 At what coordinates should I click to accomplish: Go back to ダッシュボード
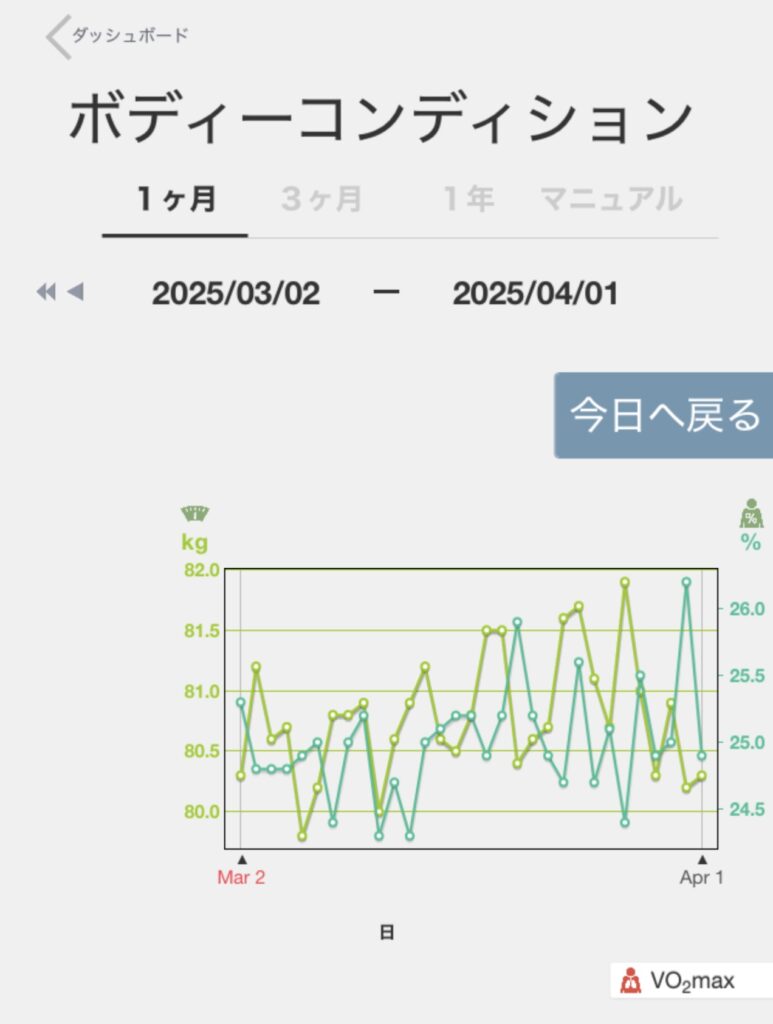coord(115,36)
